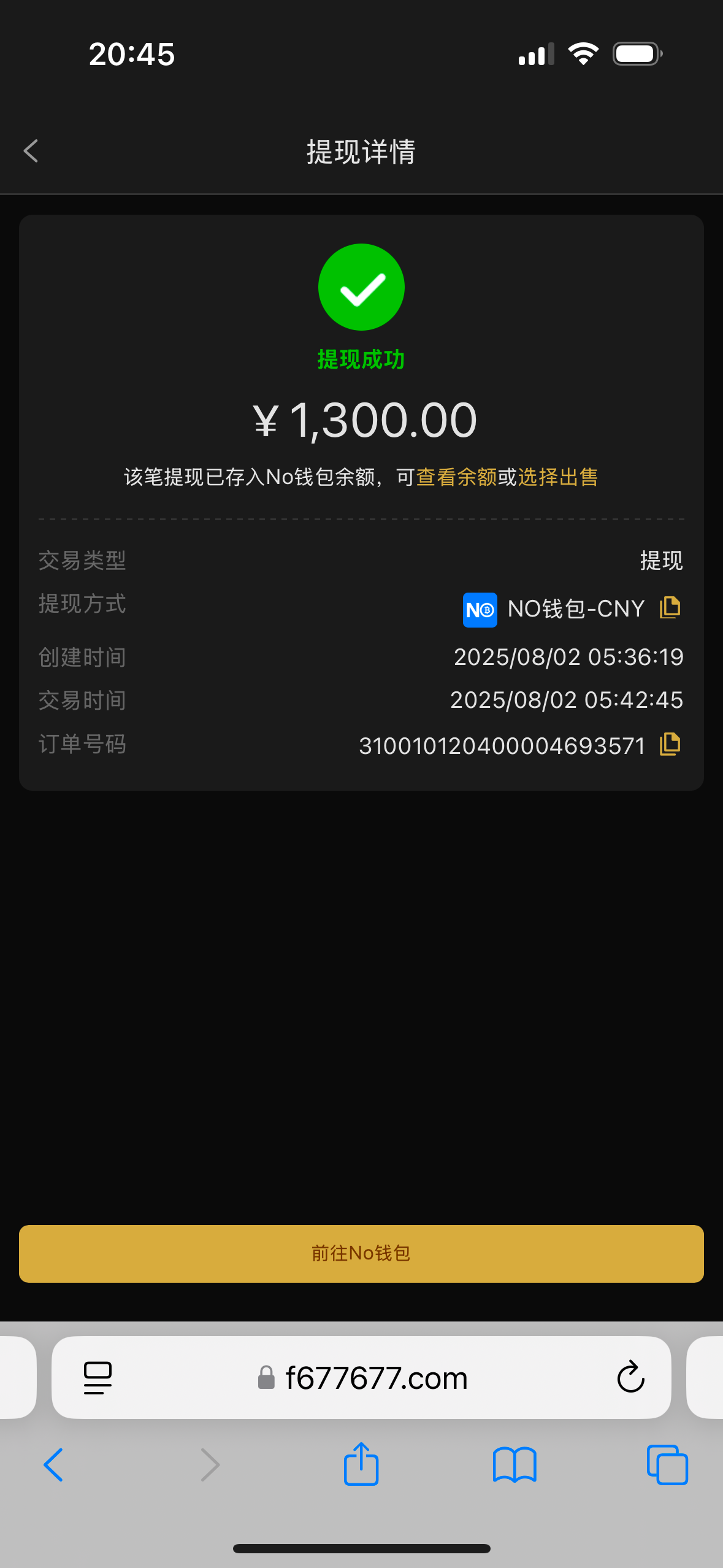Copy the order number 310010120400004693571
The image size is (723, 1568).
[x=669, y=745]
